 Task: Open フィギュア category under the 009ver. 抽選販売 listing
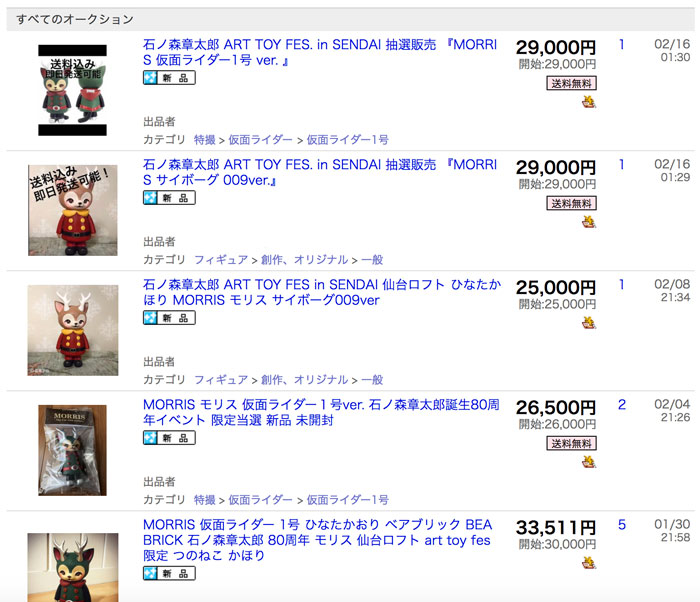click(220, 260)
